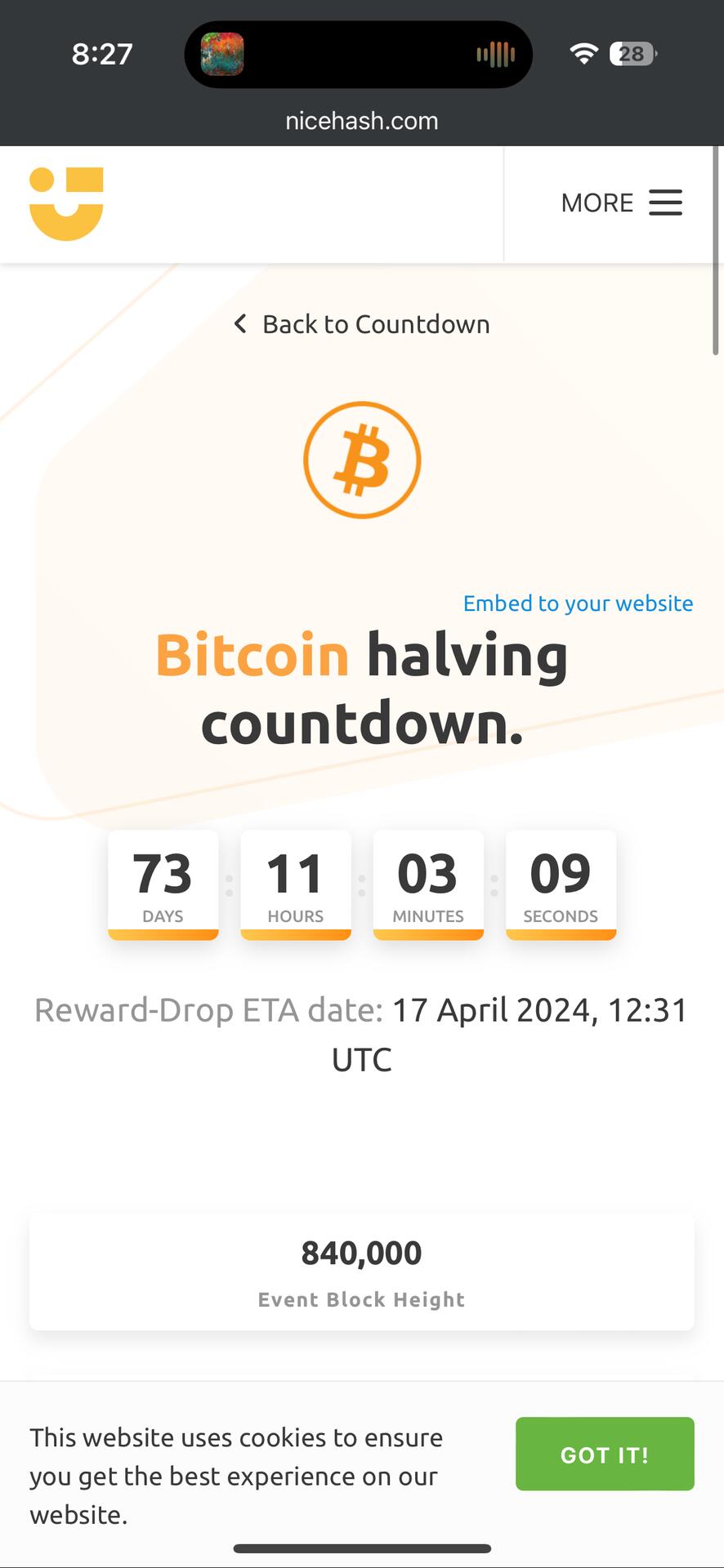Open Embed to your website link

tap(578, 604)
